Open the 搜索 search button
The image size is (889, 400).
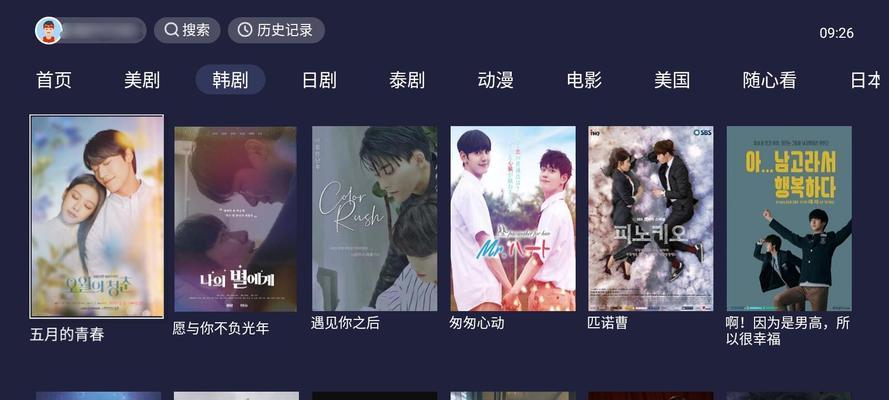pyautogui.click(x=187, y=30)
